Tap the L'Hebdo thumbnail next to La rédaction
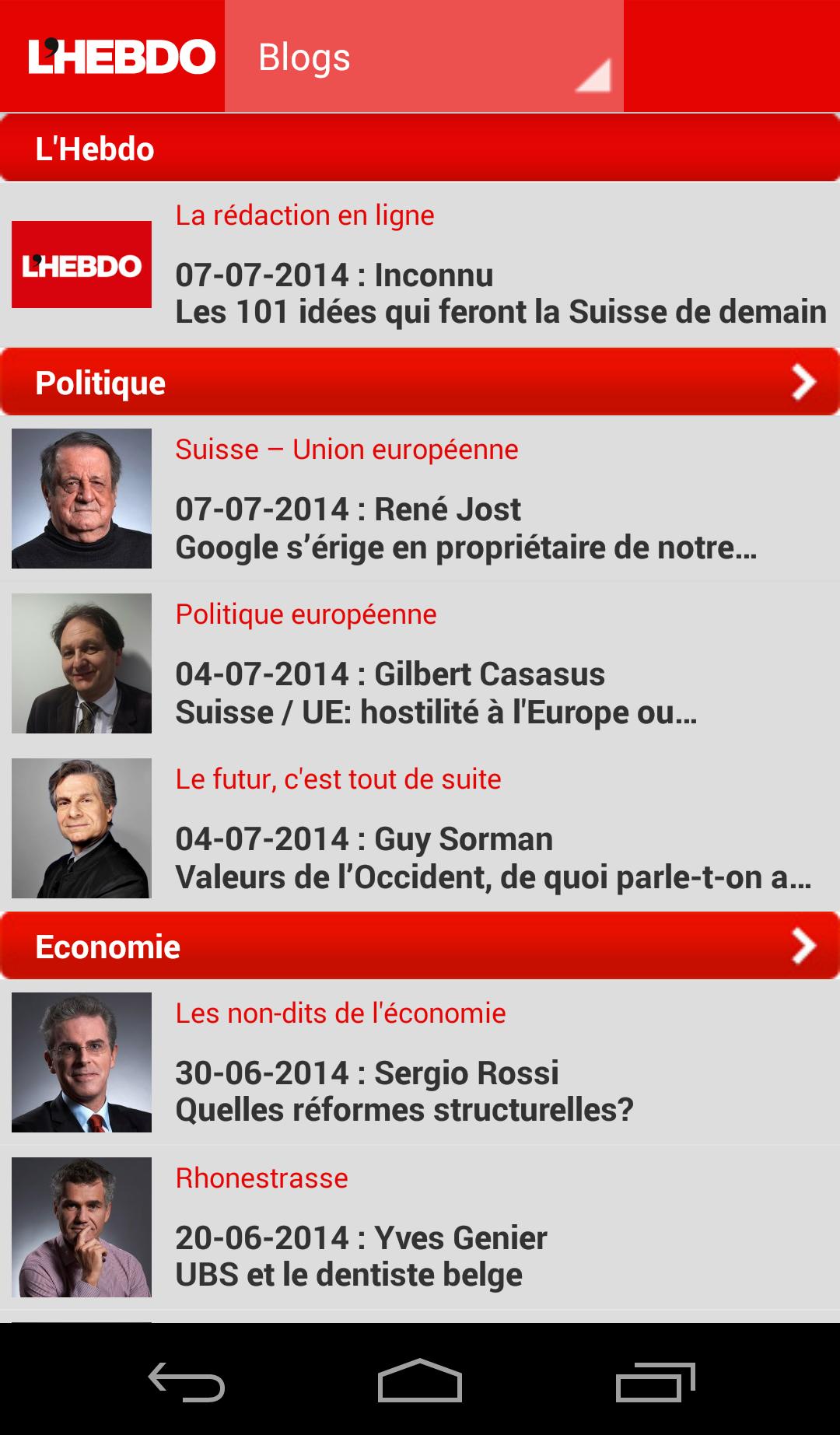 click(x=81, y=264)
